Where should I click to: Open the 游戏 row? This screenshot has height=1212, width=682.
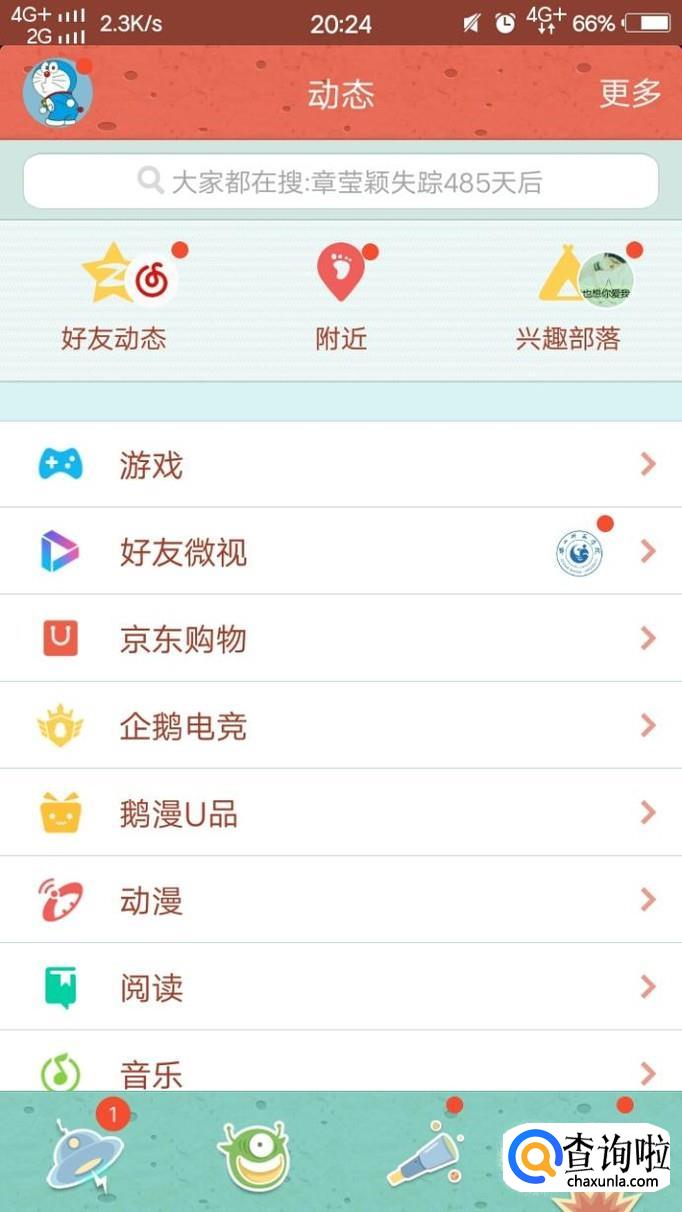point(340,464)
